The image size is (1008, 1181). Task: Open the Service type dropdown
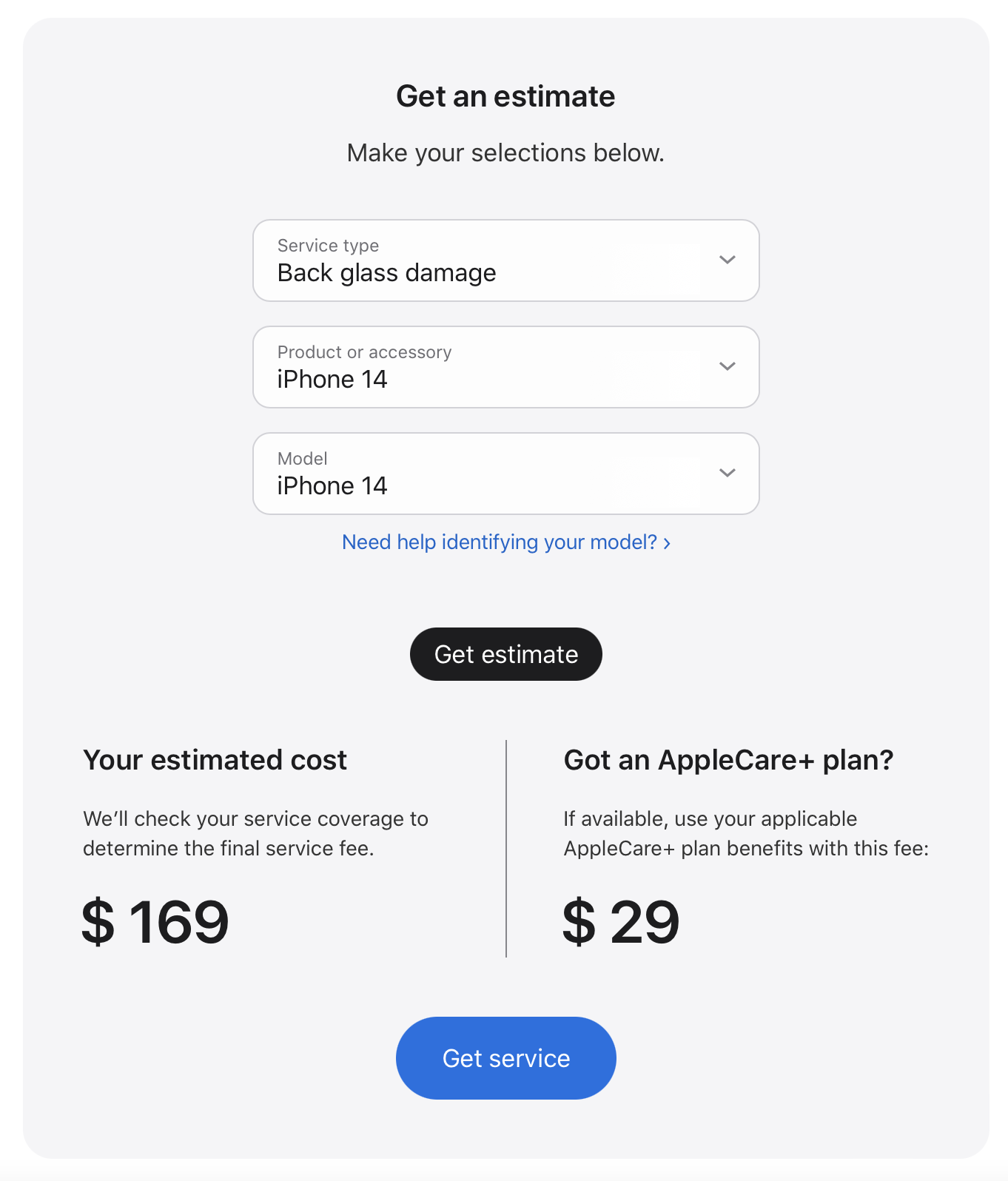(505, 260)
